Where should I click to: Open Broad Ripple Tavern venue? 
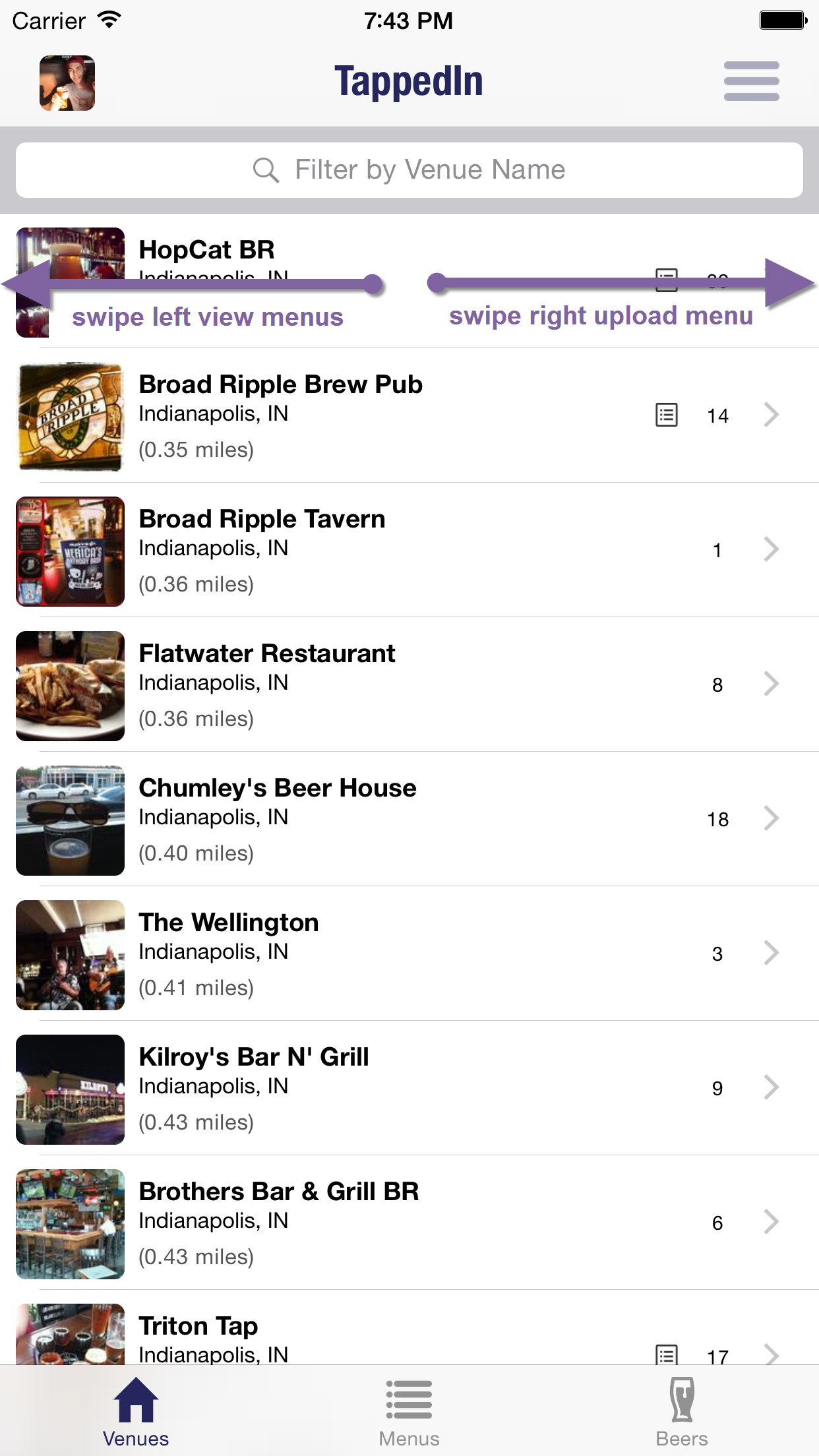tap(409, 550)
